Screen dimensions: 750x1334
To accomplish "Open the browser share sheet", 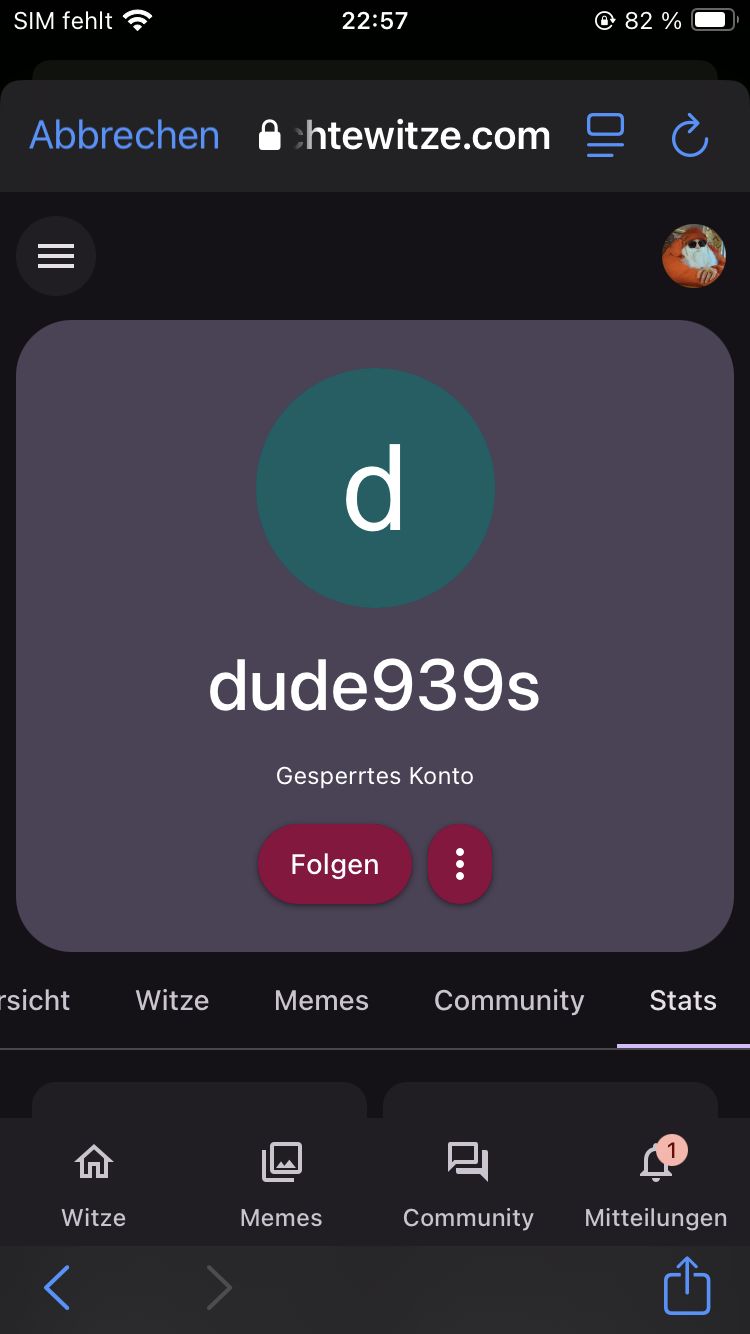I will point(687,1286).
